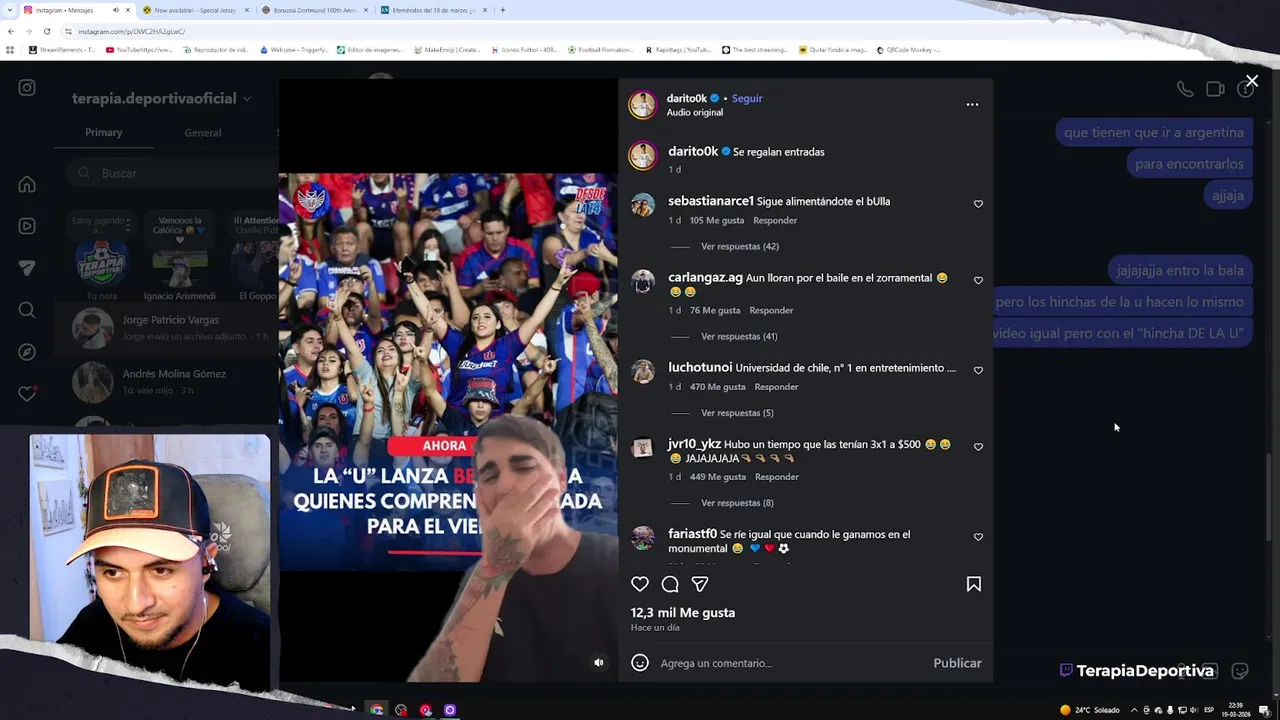The height and width of the screenshot is (720, 1280).
Task: Like this post with the heart
Action: pyautogui.click(x=640, y=584)
